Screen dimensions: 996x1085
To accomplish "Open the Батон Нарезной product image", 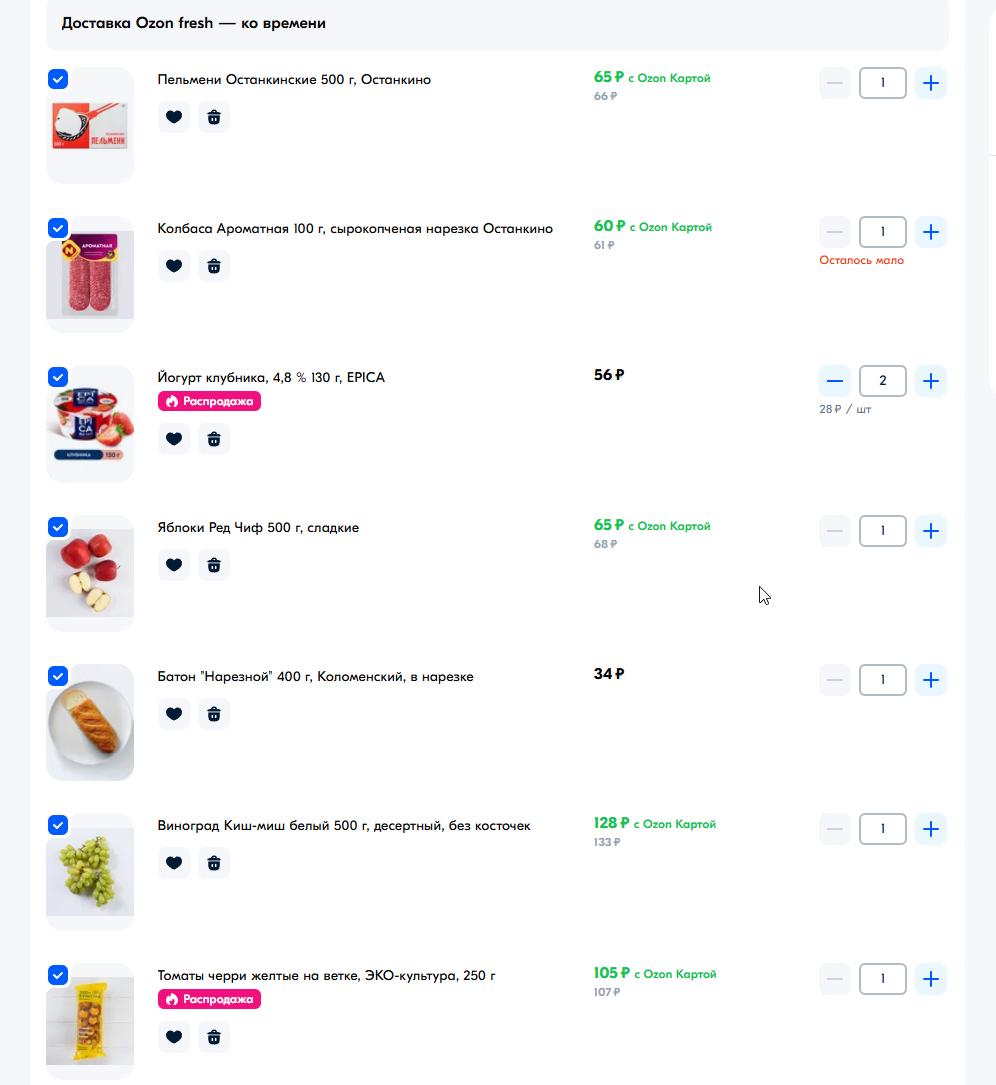I will pos(90,722).
